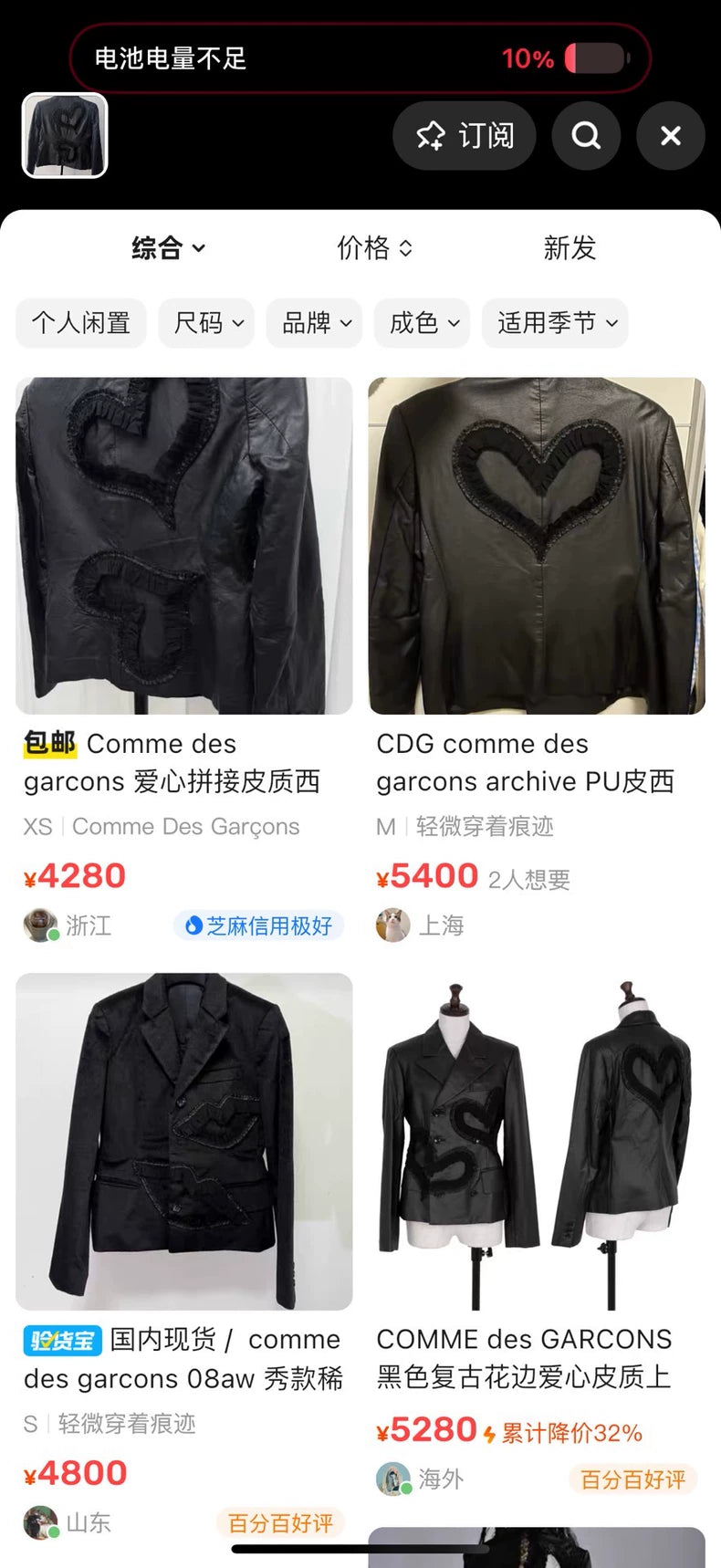Viewport: 721px width, 1568px height.
Task: Switch to the 新发 tab
Action: [569, 247]
